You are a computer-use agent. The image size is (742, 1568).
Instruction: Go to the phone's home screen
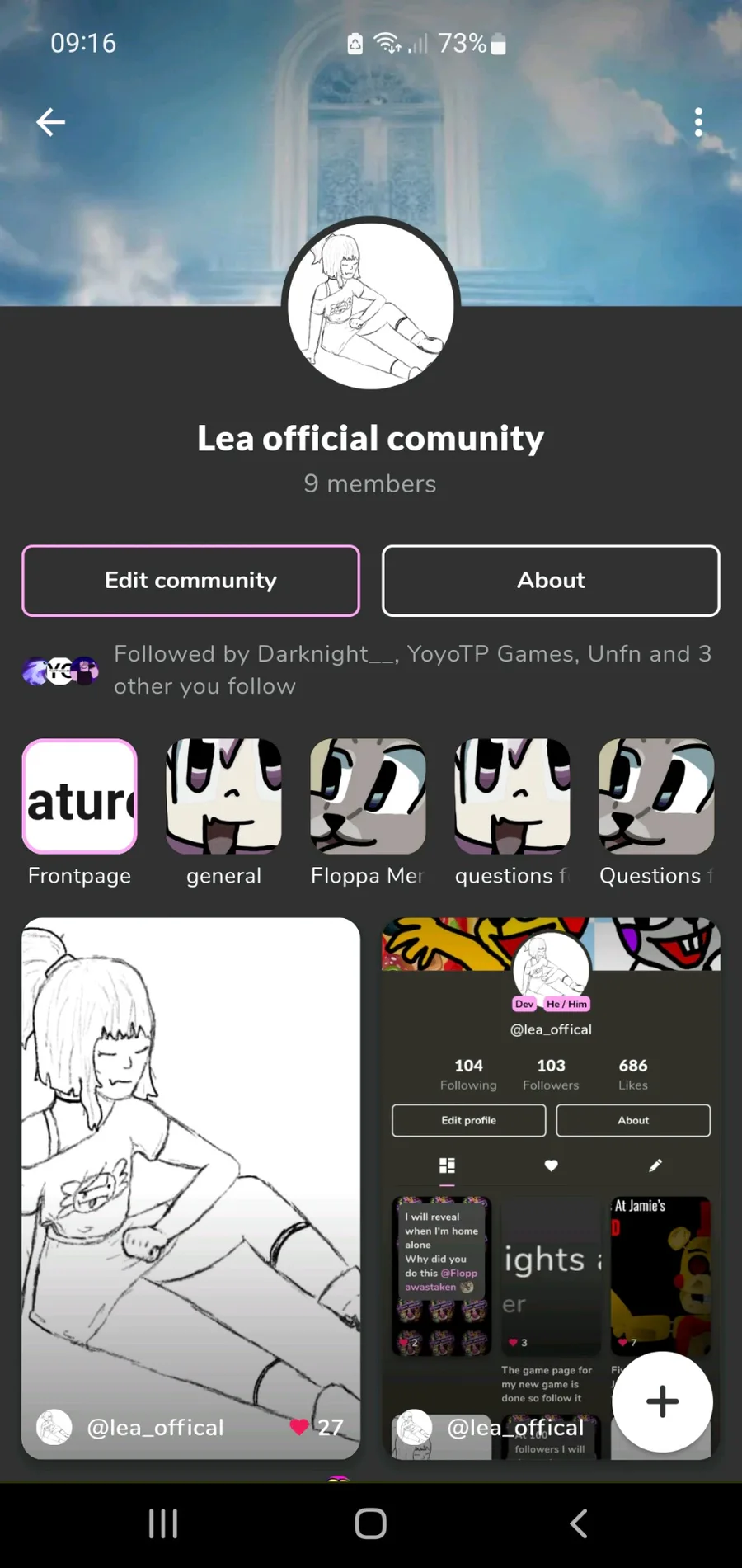click(371, 1523)
